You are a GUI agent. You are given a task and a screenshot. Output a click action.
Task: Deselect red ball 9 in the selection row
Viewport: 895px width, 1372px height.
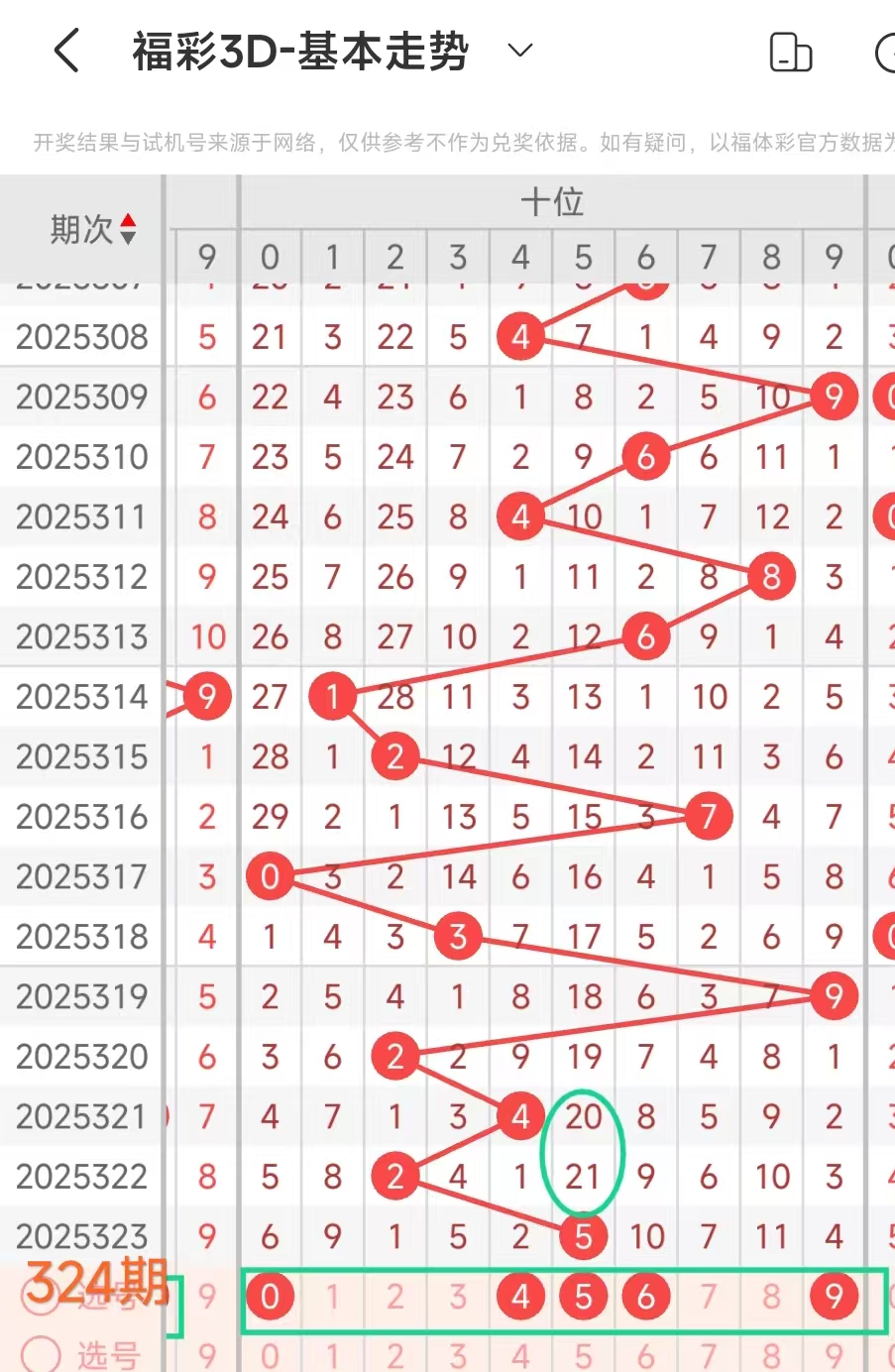point(834,1297)
